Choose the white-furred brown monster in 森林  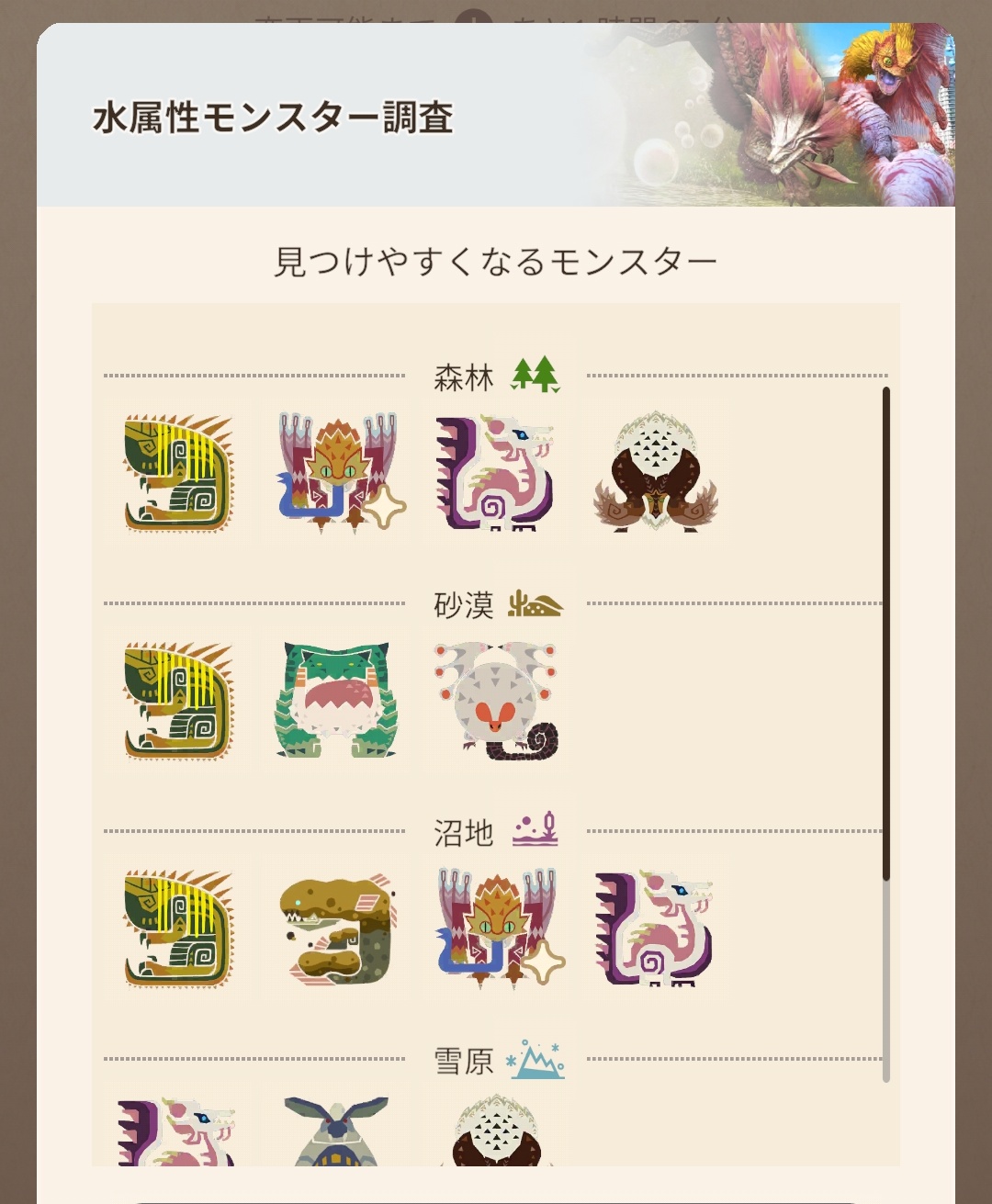655,473
